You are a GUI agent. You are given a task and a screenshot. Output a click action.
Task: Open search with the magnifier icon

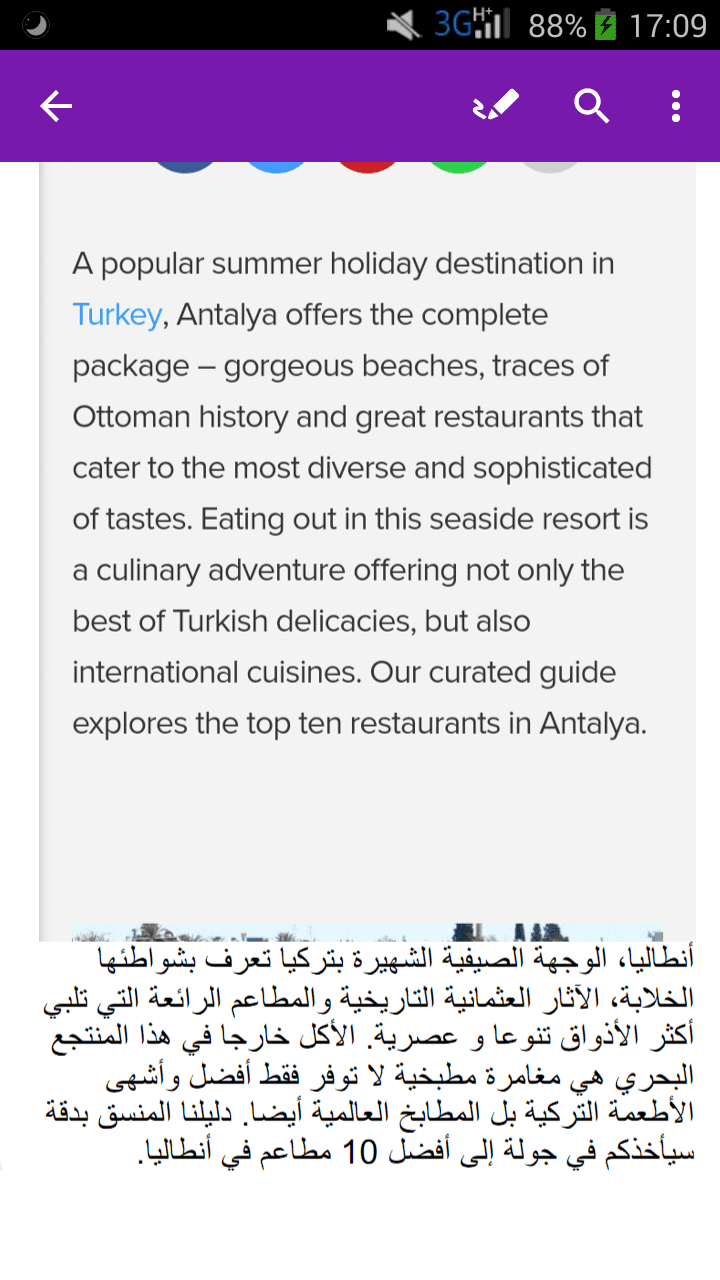coord(591,106)
